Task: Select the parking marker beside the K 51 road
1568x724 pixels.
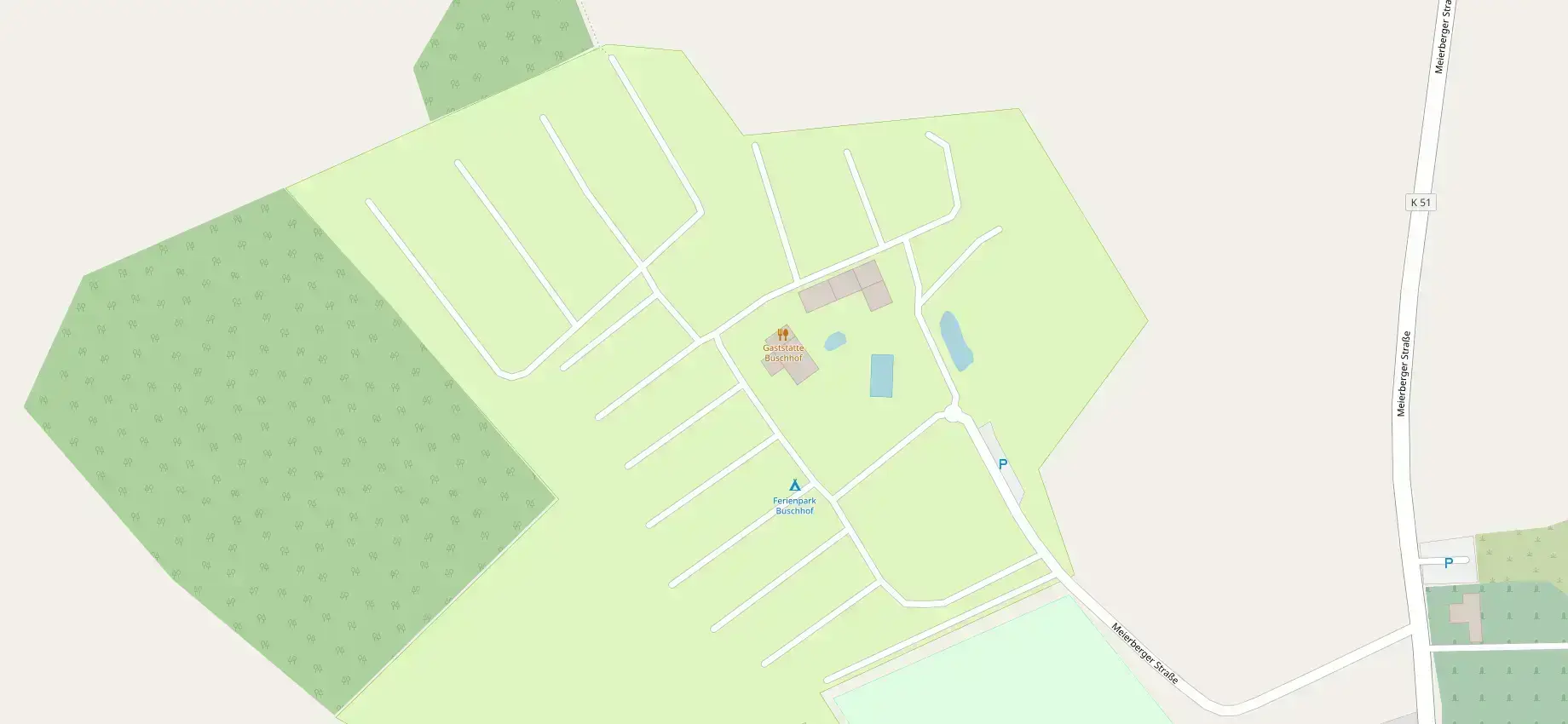Action: (1448, 563)
